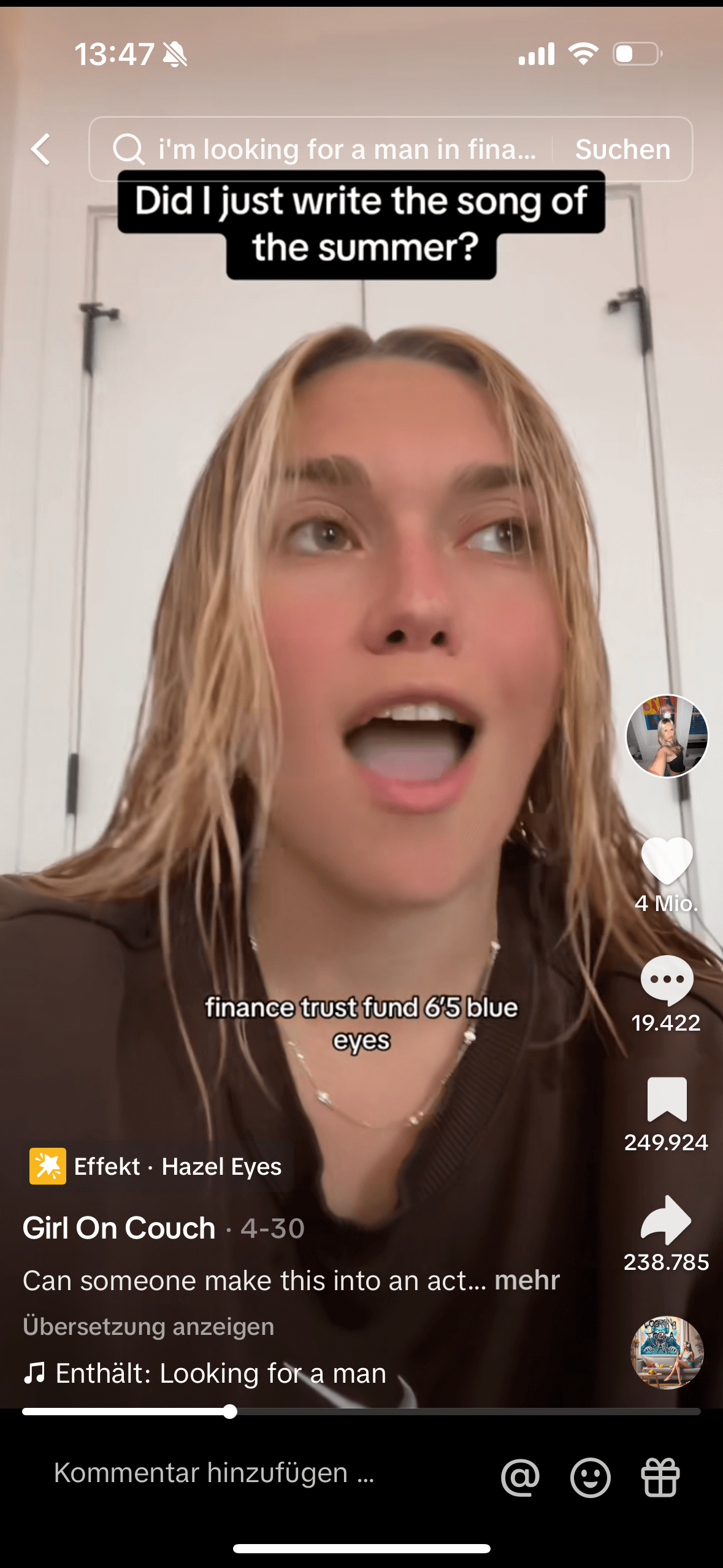Viewport: 723px width, 1568px height.
Task: Bookmark this video
Action: coord(667,1099)
